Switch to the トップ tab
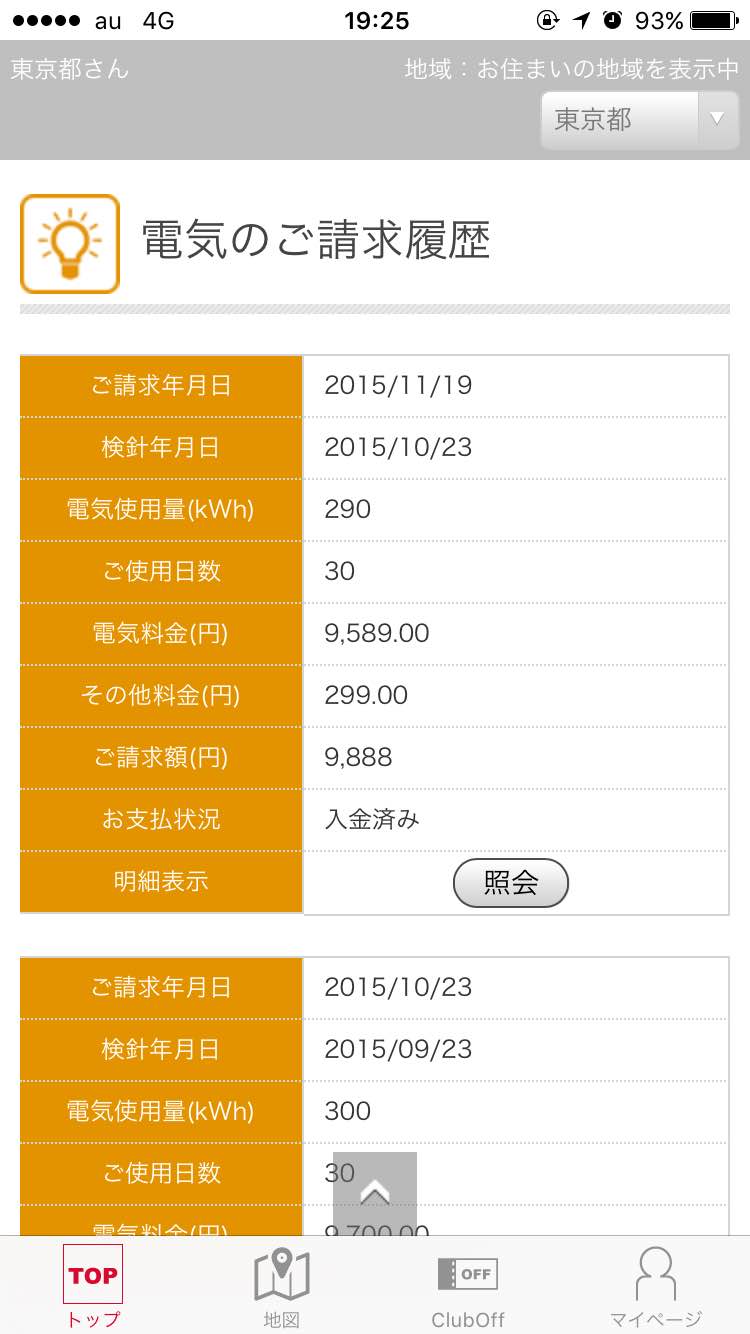Image resolution: width=750 pixels, height=1334 pixels. 93,1286
